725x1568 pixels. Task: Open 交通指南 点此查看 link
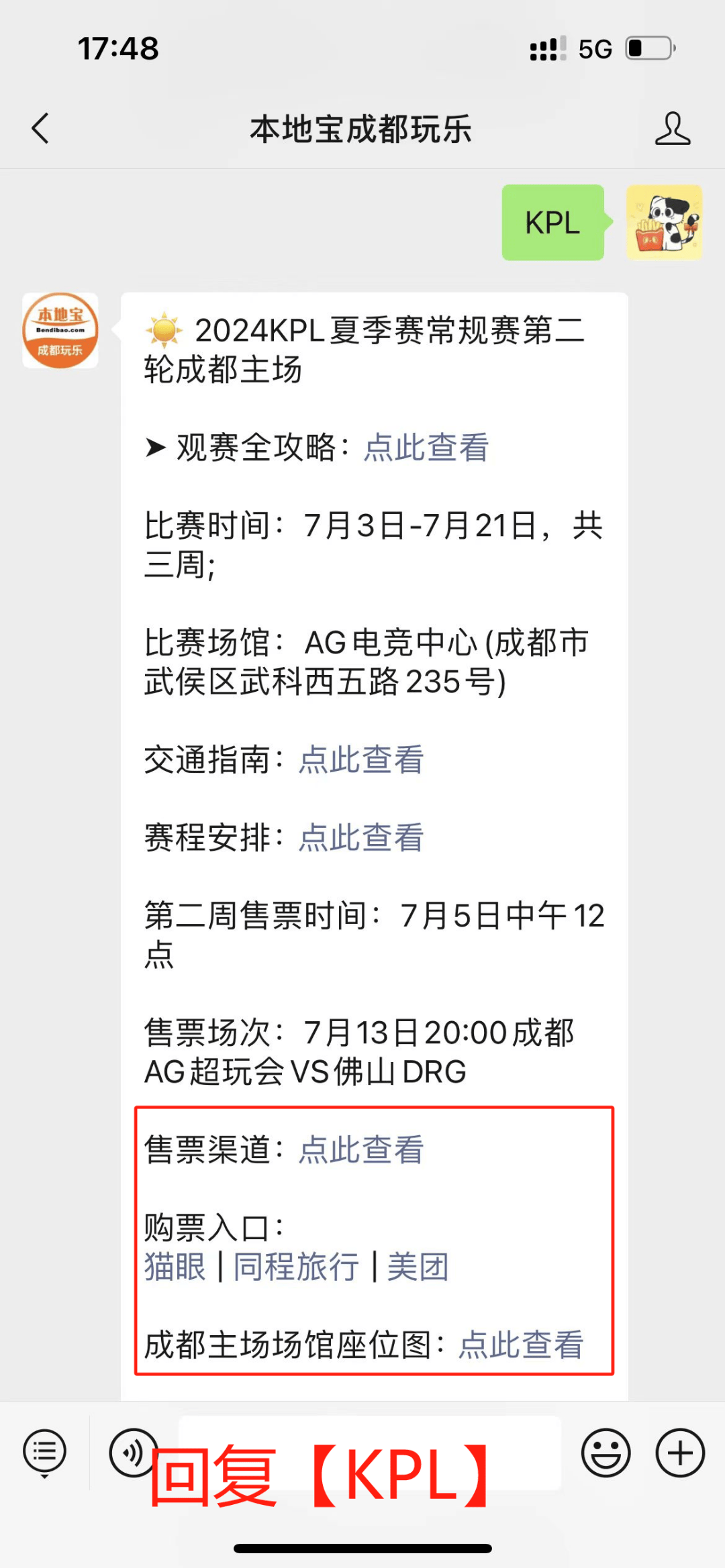pos(360,760)
